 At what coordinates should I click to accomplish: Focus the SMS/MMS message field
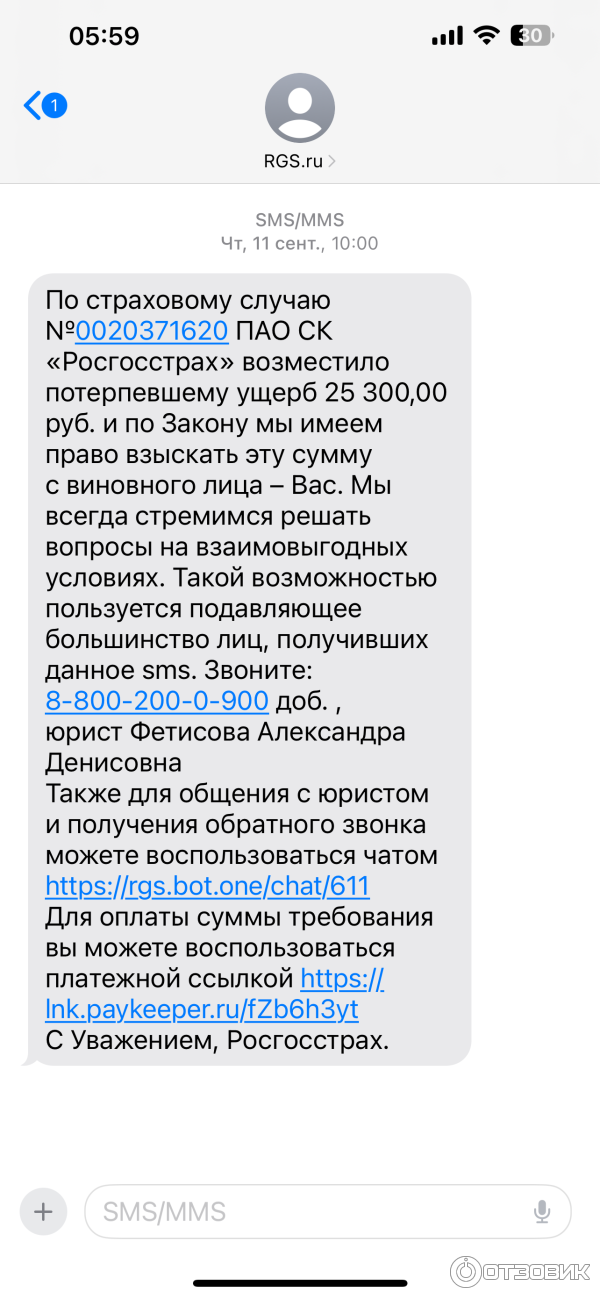coord(310,1212)
